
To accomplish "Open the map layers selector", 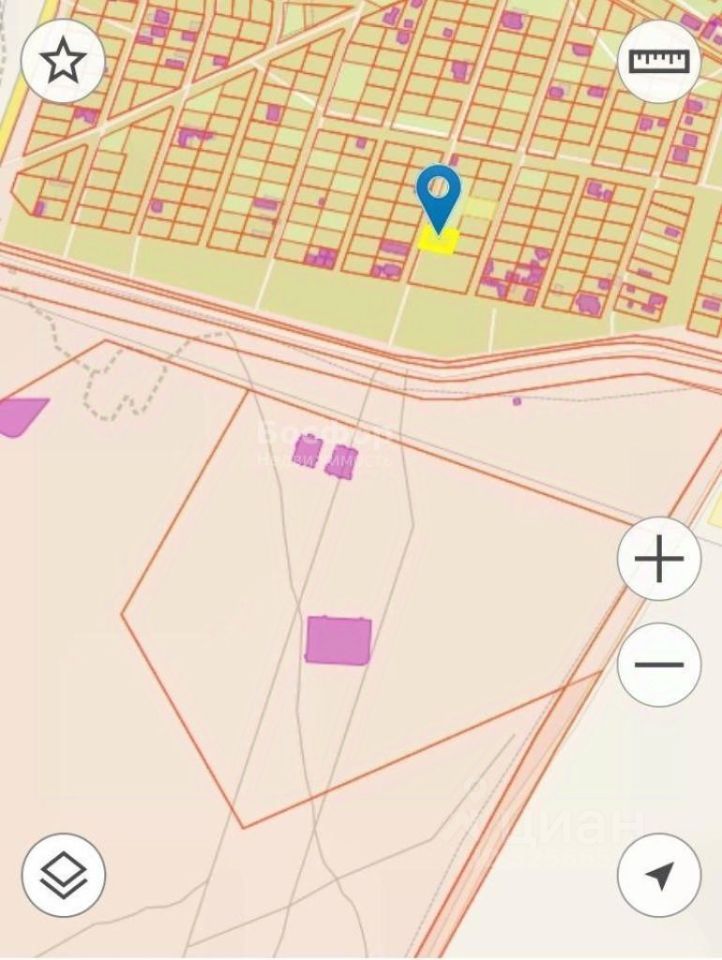I will (x=63, y=875).
